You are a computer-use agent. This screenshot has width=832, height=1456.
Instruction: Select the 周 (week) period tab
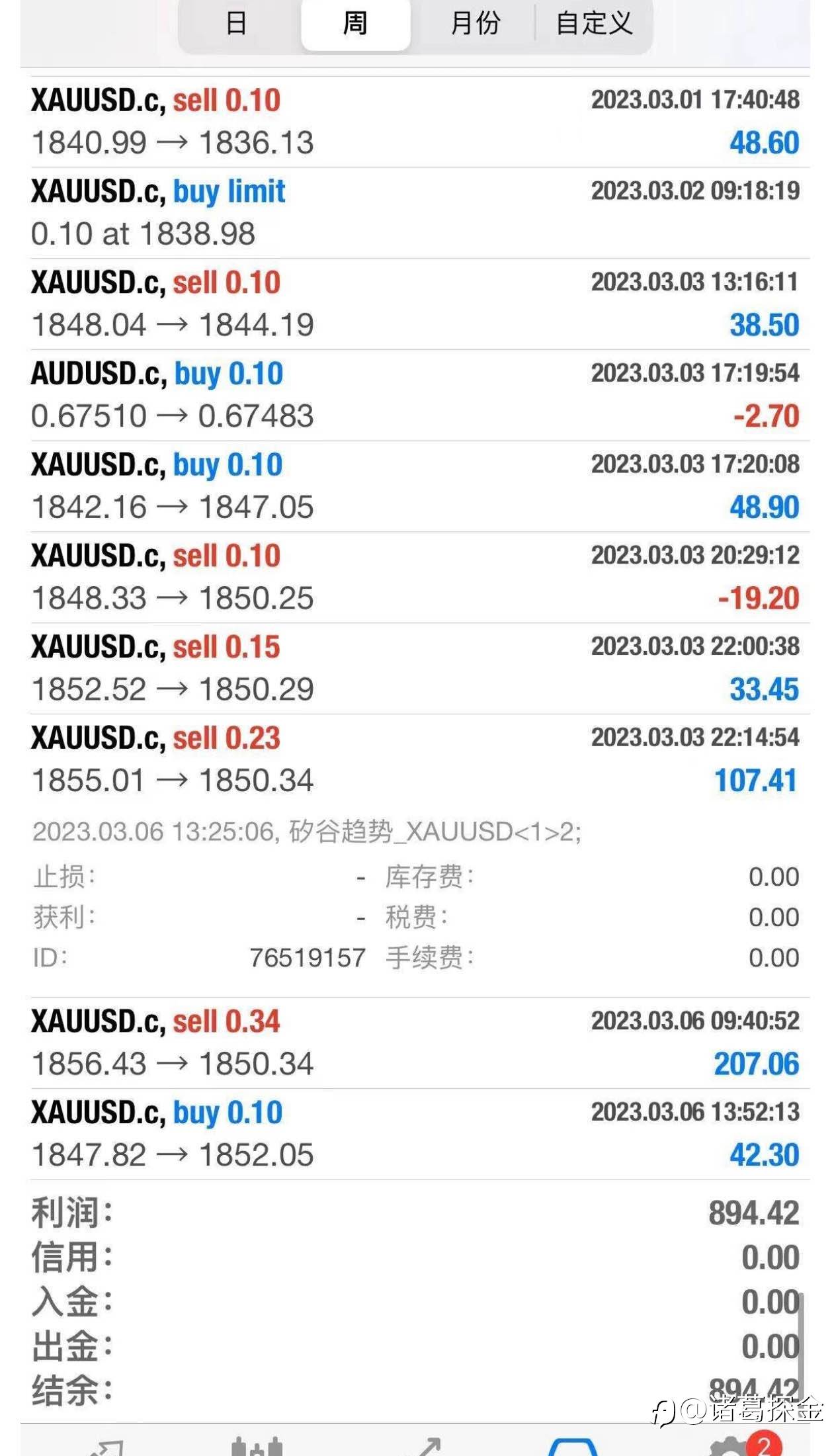pyautogui.click(x=355, y=24)
